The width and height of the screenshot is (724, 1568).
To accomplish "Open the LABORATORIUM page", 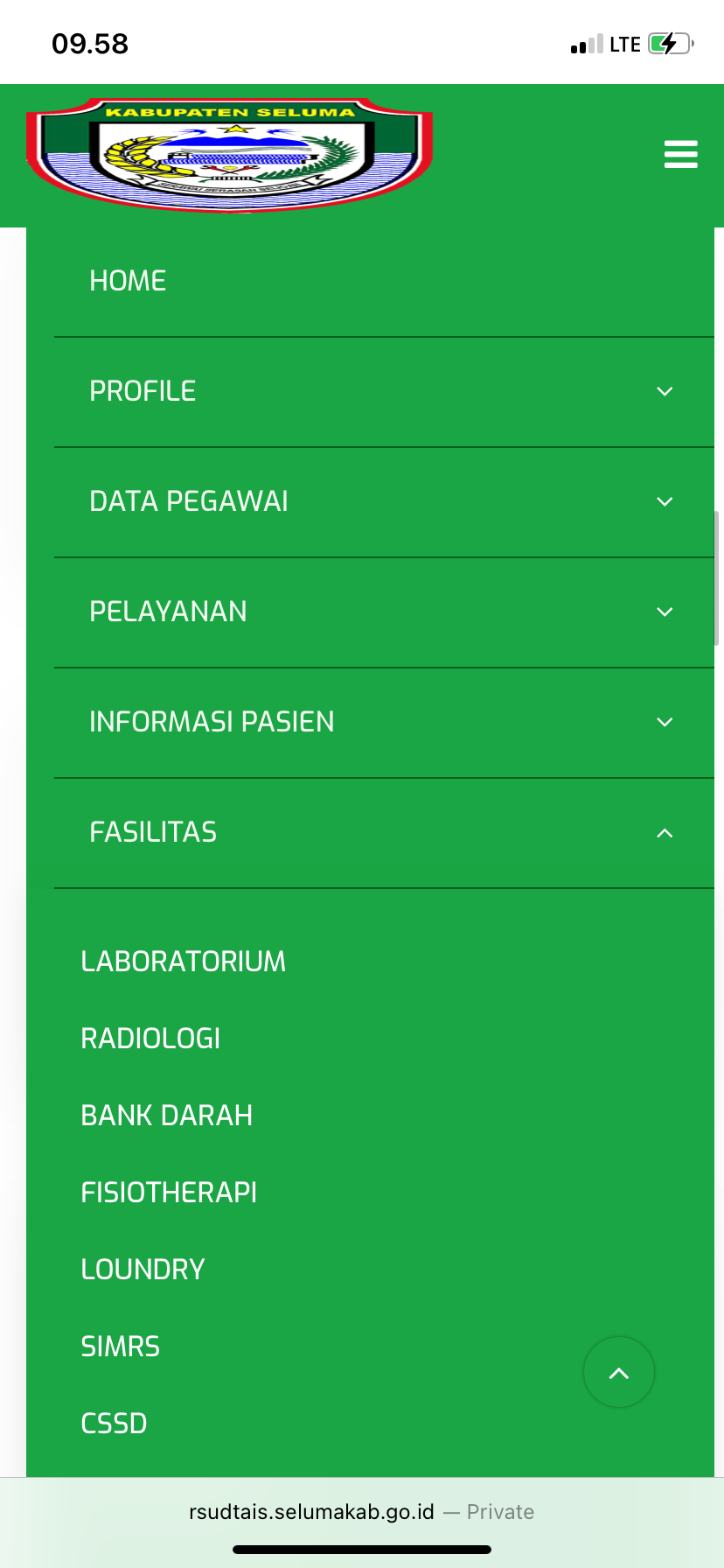I will tap(183, 962).
